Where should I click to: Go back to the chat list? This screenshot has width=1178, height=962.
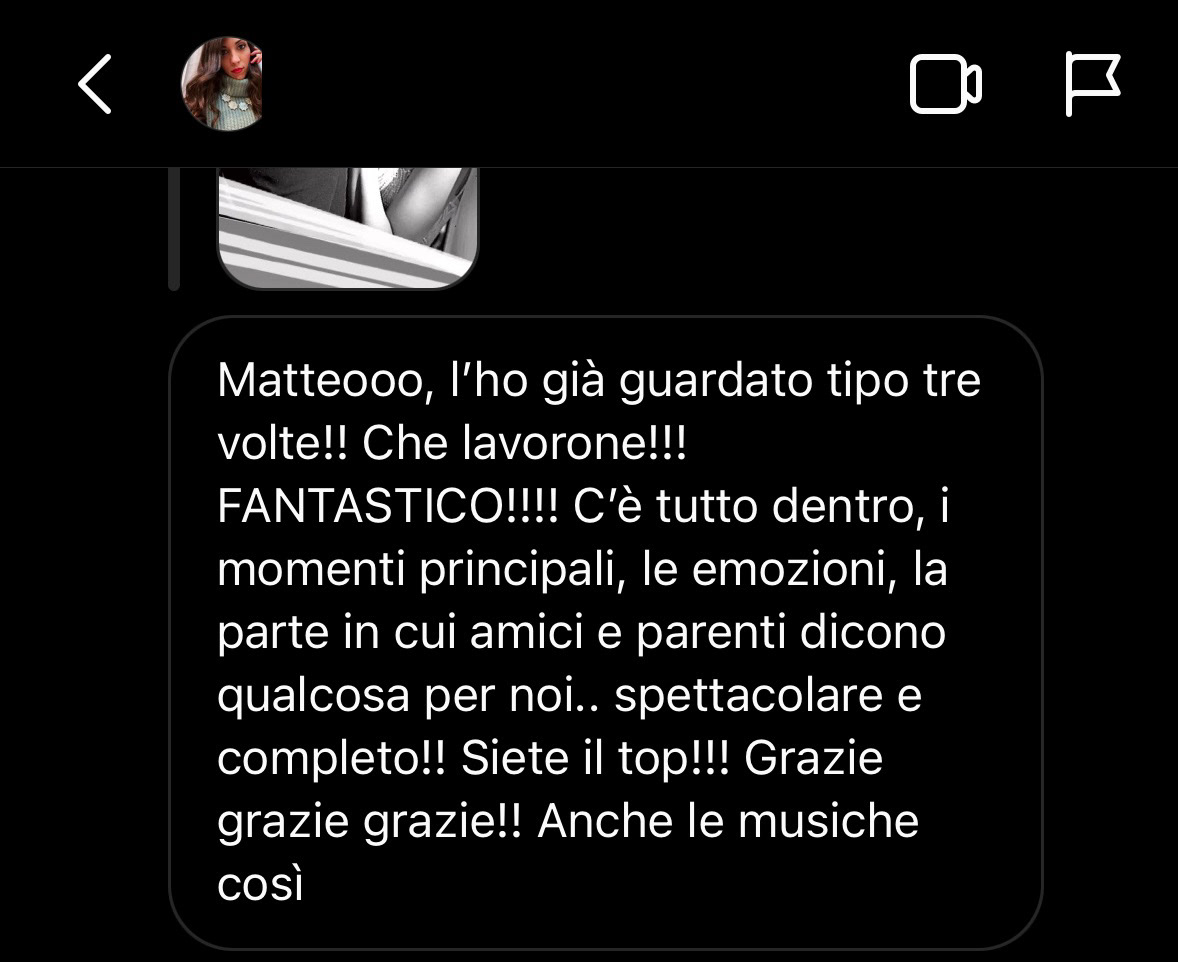pos(95,84)
